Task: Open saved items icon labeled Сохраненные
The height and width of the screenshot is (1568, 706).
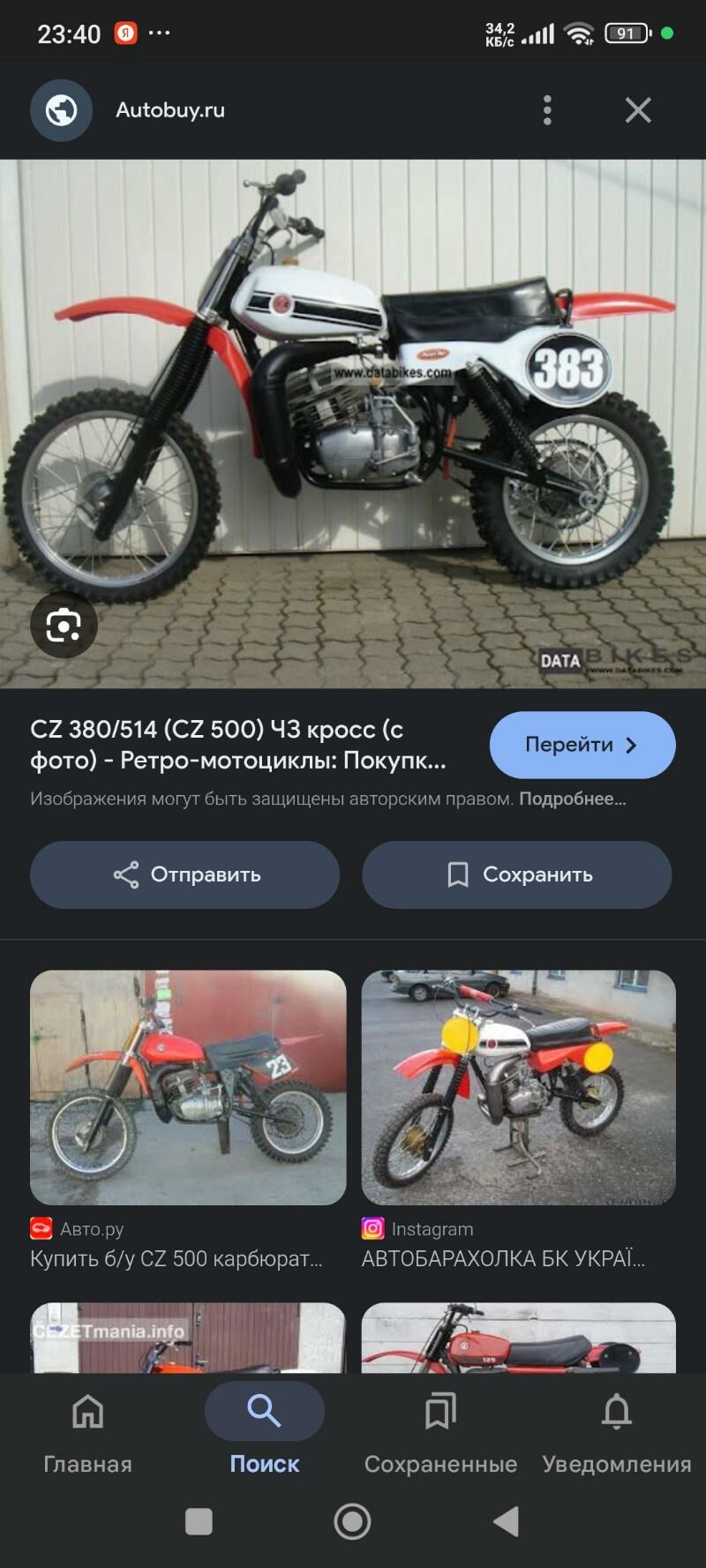Action: 439,1412
